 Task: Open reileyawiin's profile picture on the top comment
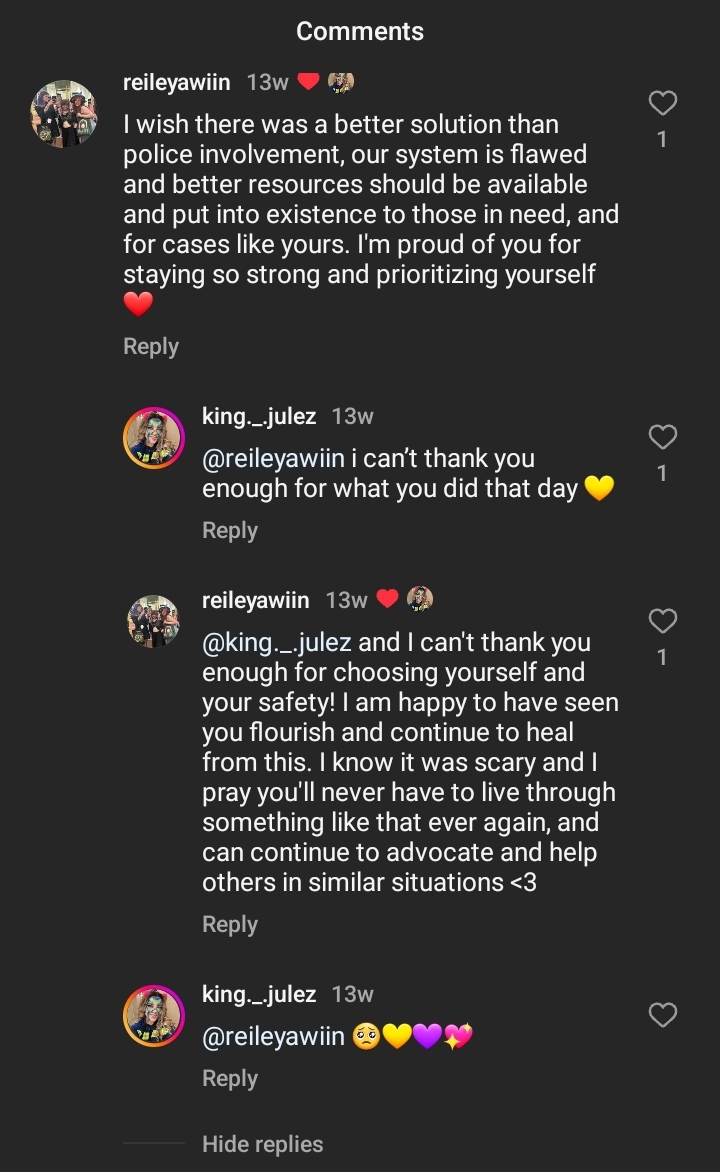coord(64,114)
